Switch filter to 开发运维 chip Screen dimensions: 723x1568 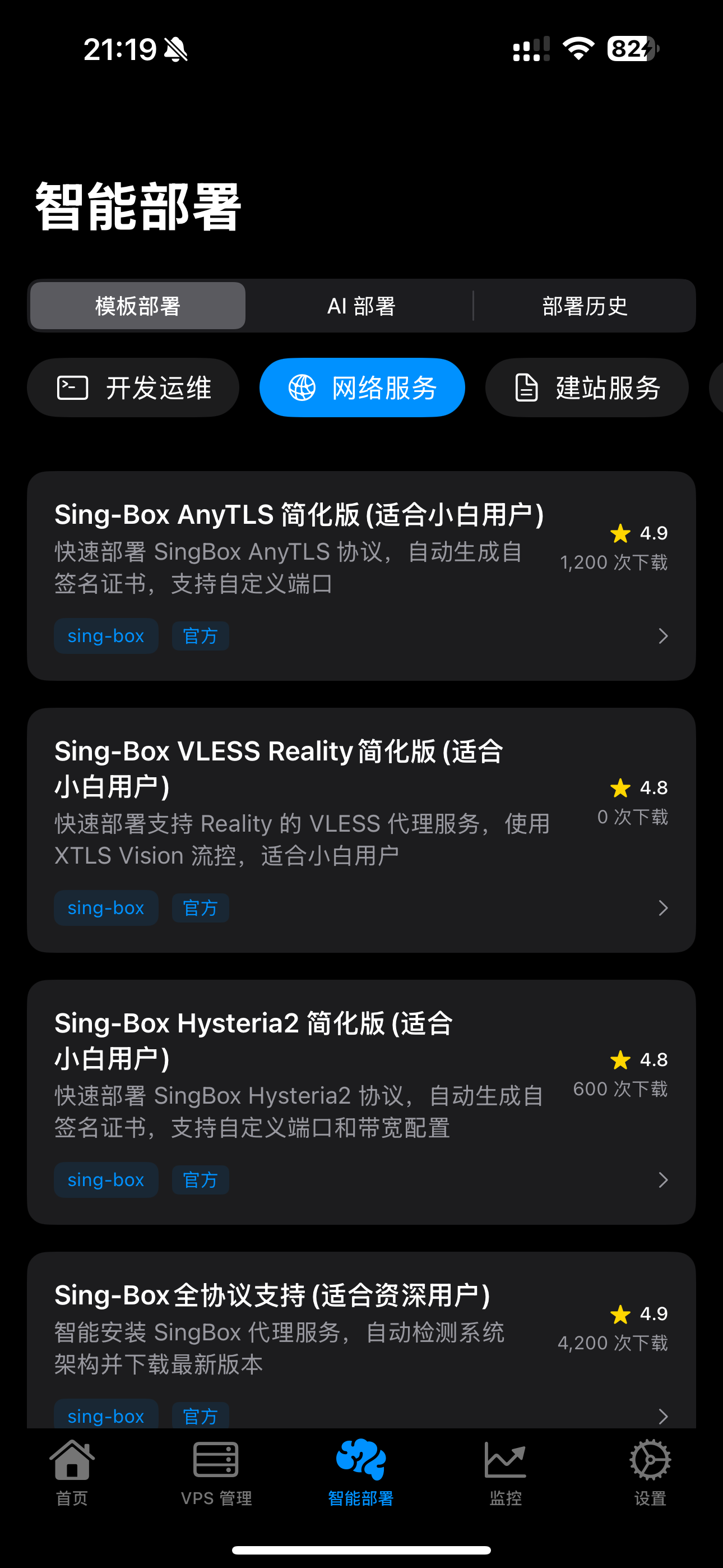tap(133, 387)
